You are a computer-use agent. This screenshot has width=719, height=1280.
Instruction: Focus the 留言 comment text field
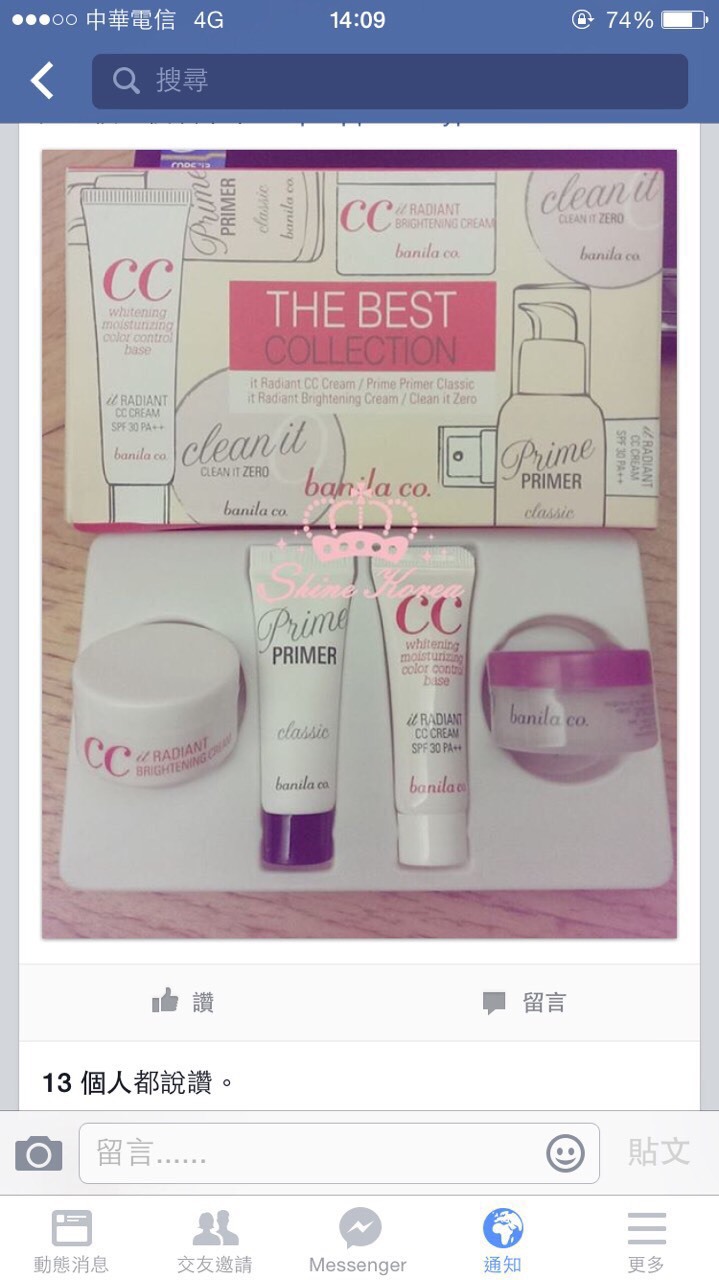point(310,1154)
